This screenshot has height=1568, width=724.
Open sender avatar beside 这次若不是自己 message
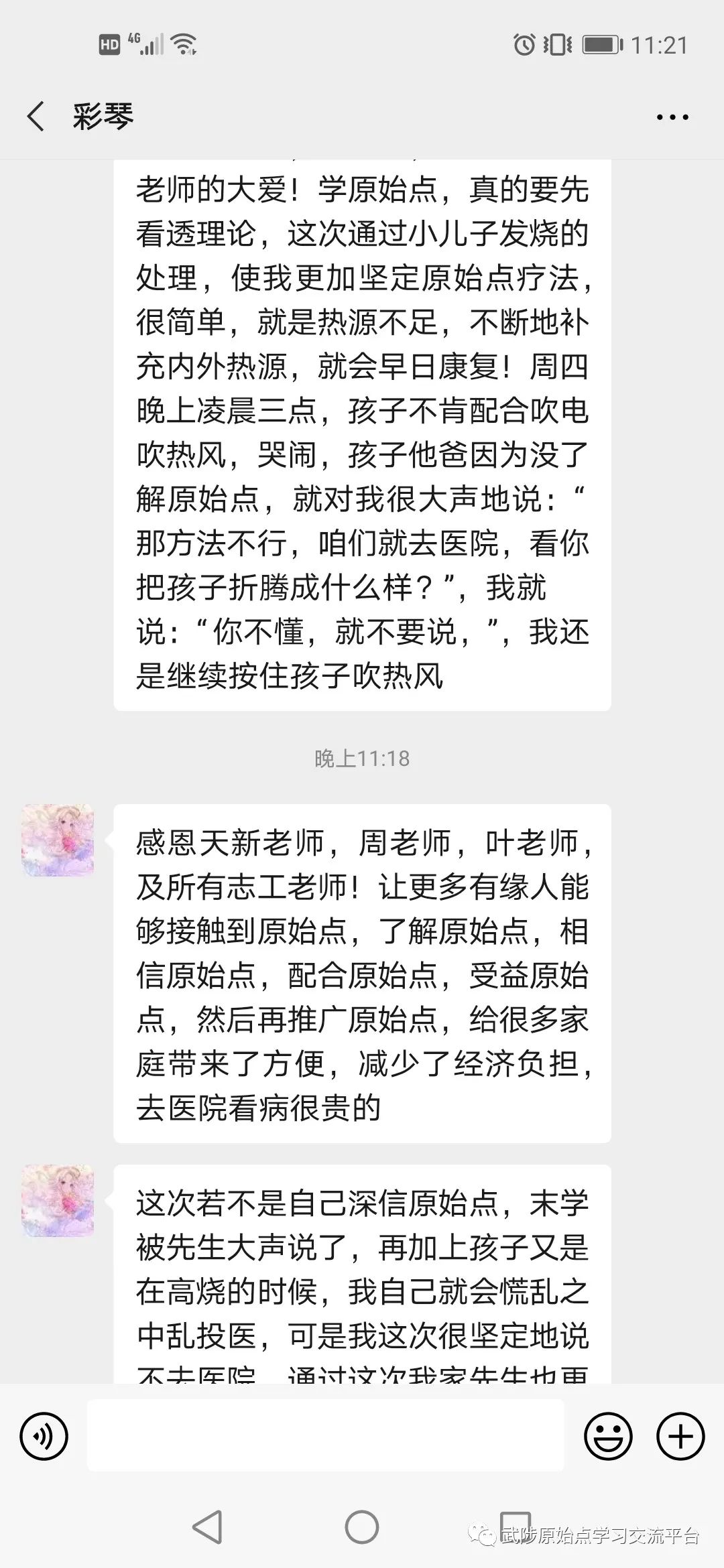[x=58, y=1201]
